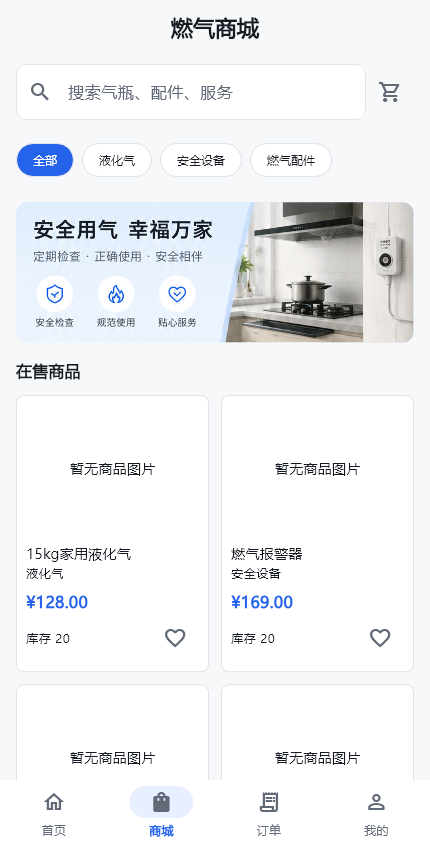Open the 安全用气 幸福万家 banner
Viewport: 430px width, 844px height.
pyautogui.click(x=215, y=272)
